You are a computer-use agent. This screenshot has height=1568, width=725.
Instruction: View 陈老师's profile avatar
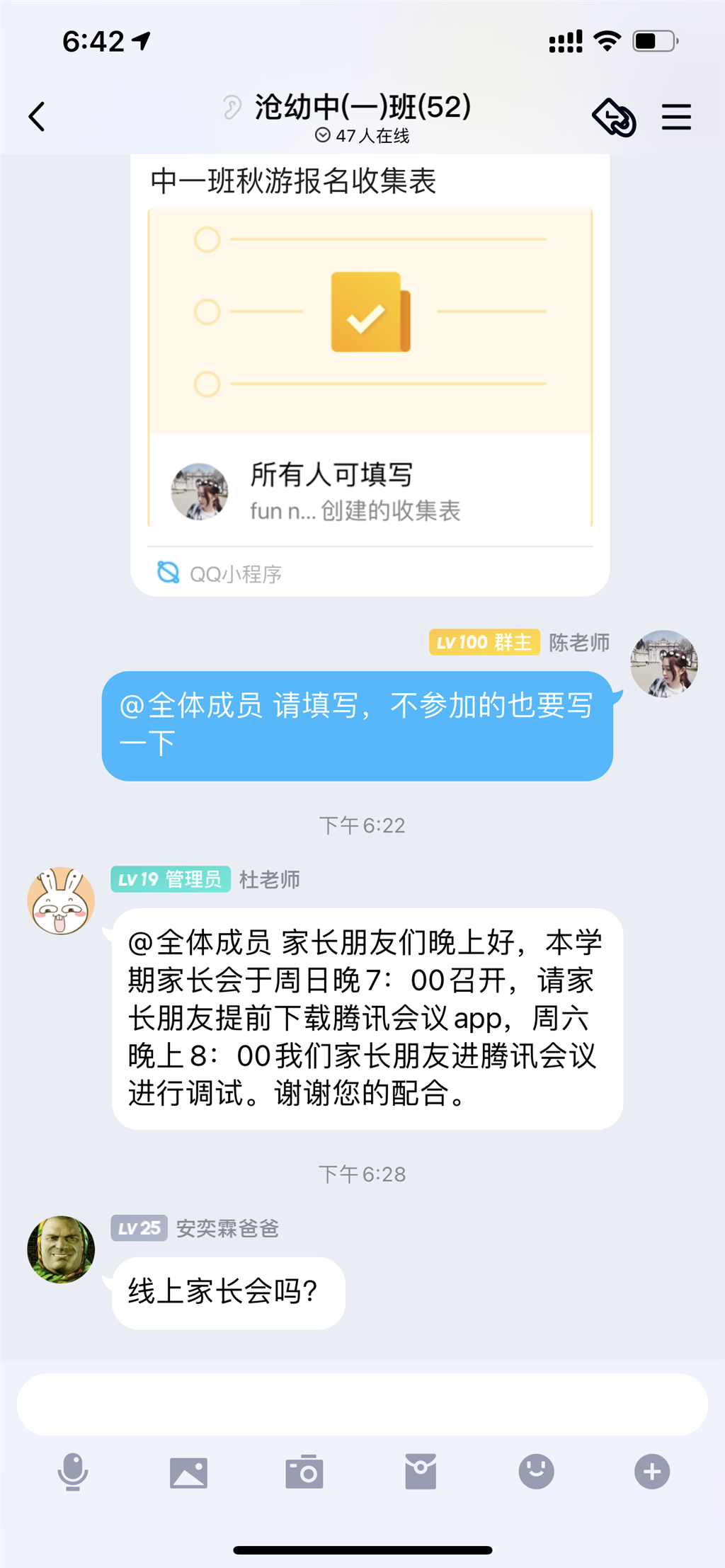(x=663, y=664)
